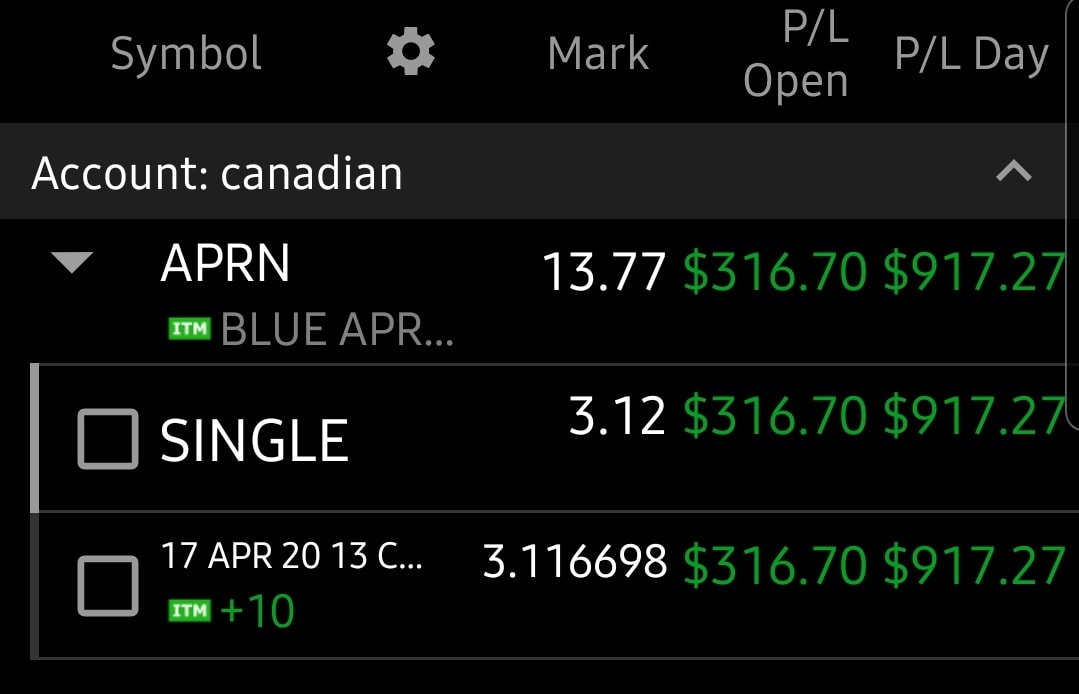1079x694 pixels.
Task: Sort positions by the Symbol column
Action: pyautogui.click(x=186, y=53)
